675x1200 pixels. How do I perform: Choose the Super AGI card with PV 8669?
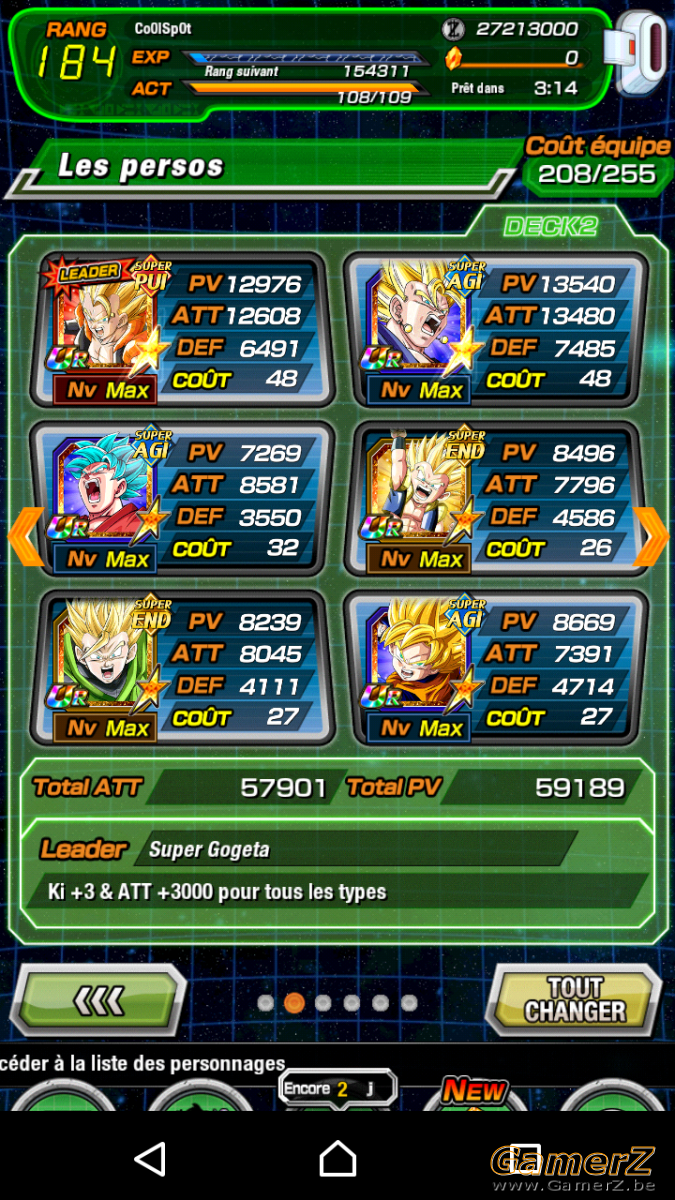point(495,668)
